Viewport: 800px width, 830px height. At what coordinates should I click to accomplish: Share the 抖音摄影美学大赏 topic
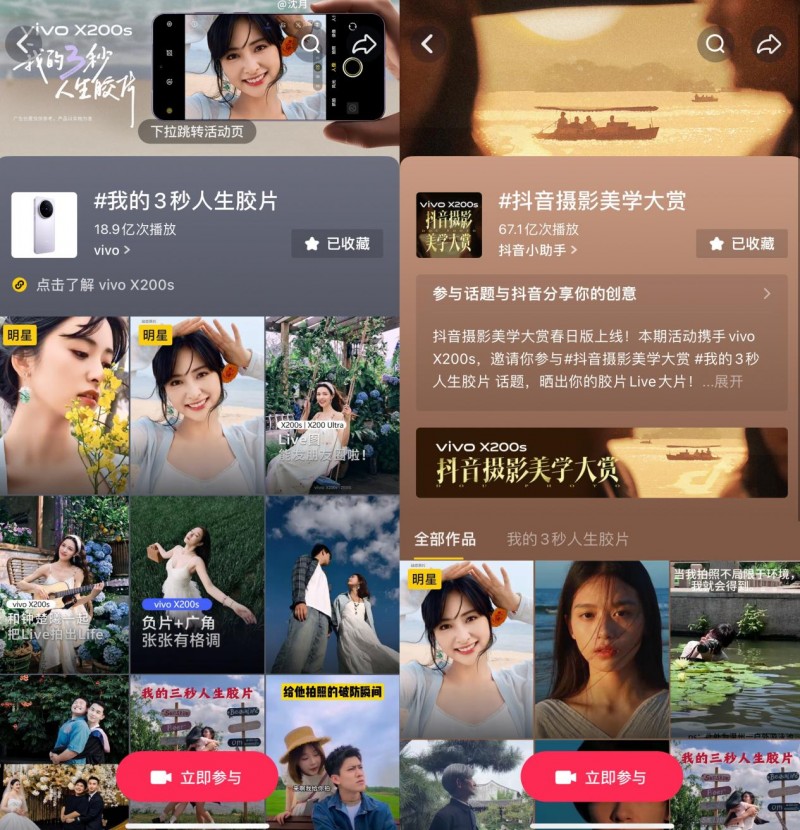768,44
